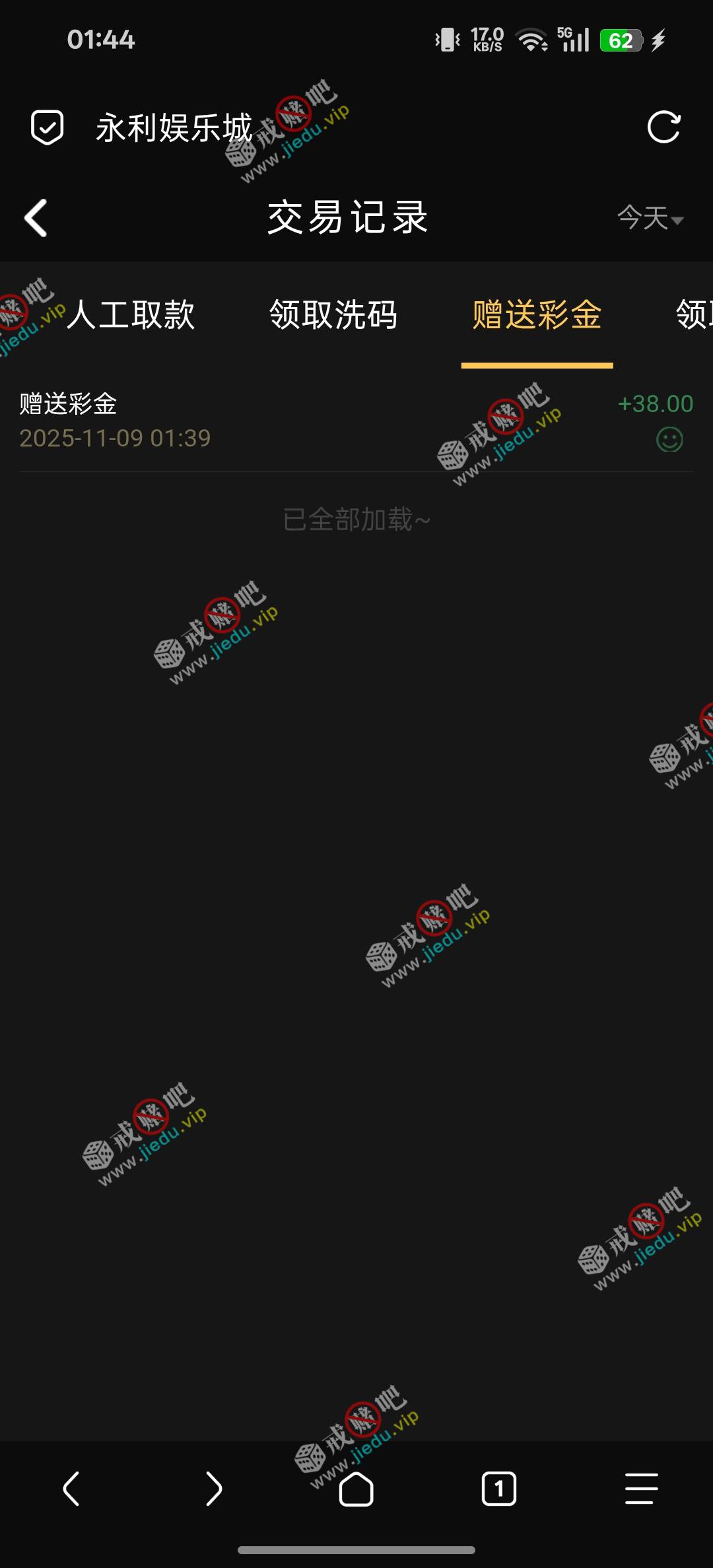Tap the browser back arrow
This screenshot has width=713, height=1568.
coord(71,1489)
